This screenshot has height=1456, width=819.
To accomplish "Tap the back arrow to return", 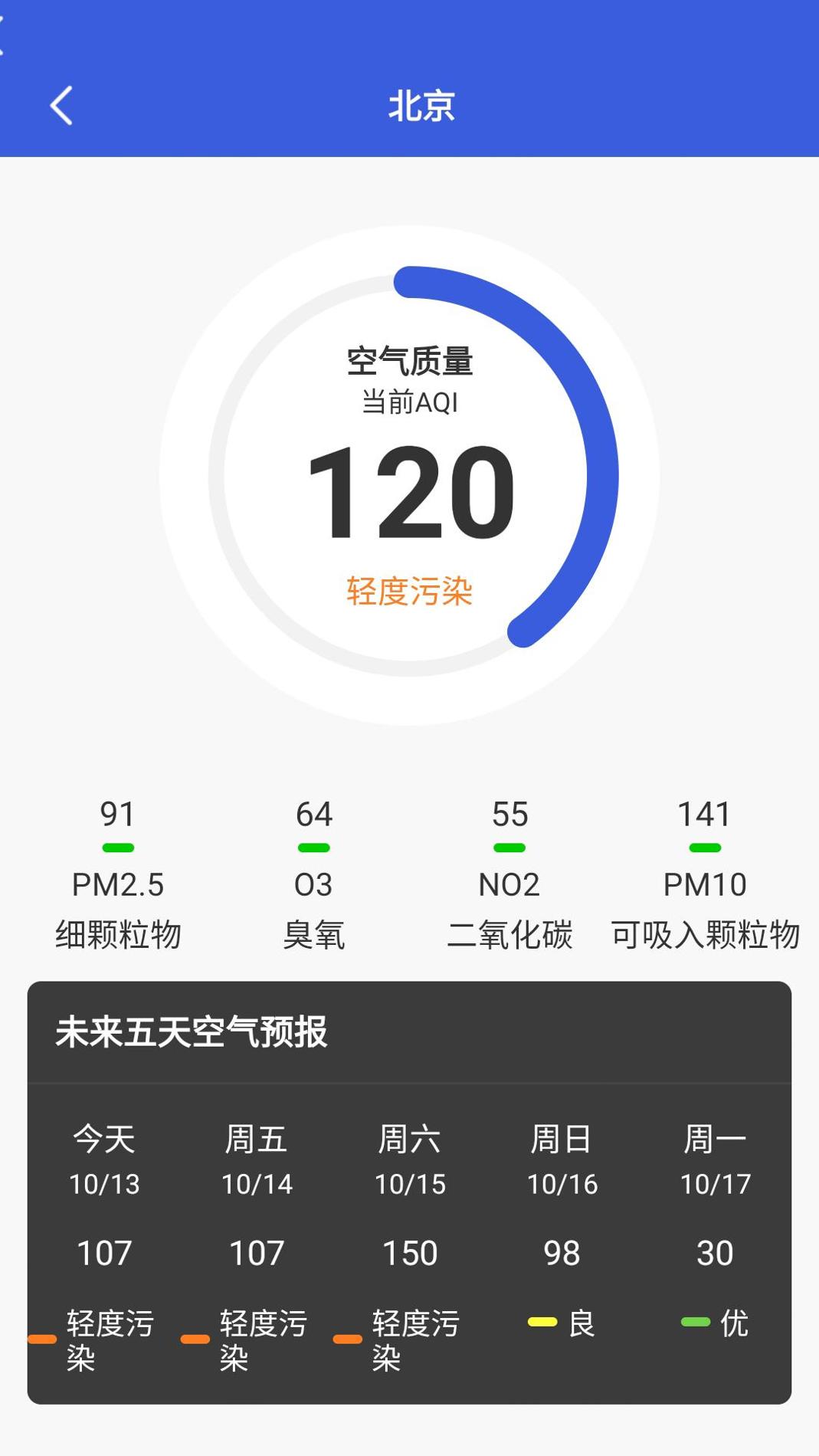I will (61, 107).
